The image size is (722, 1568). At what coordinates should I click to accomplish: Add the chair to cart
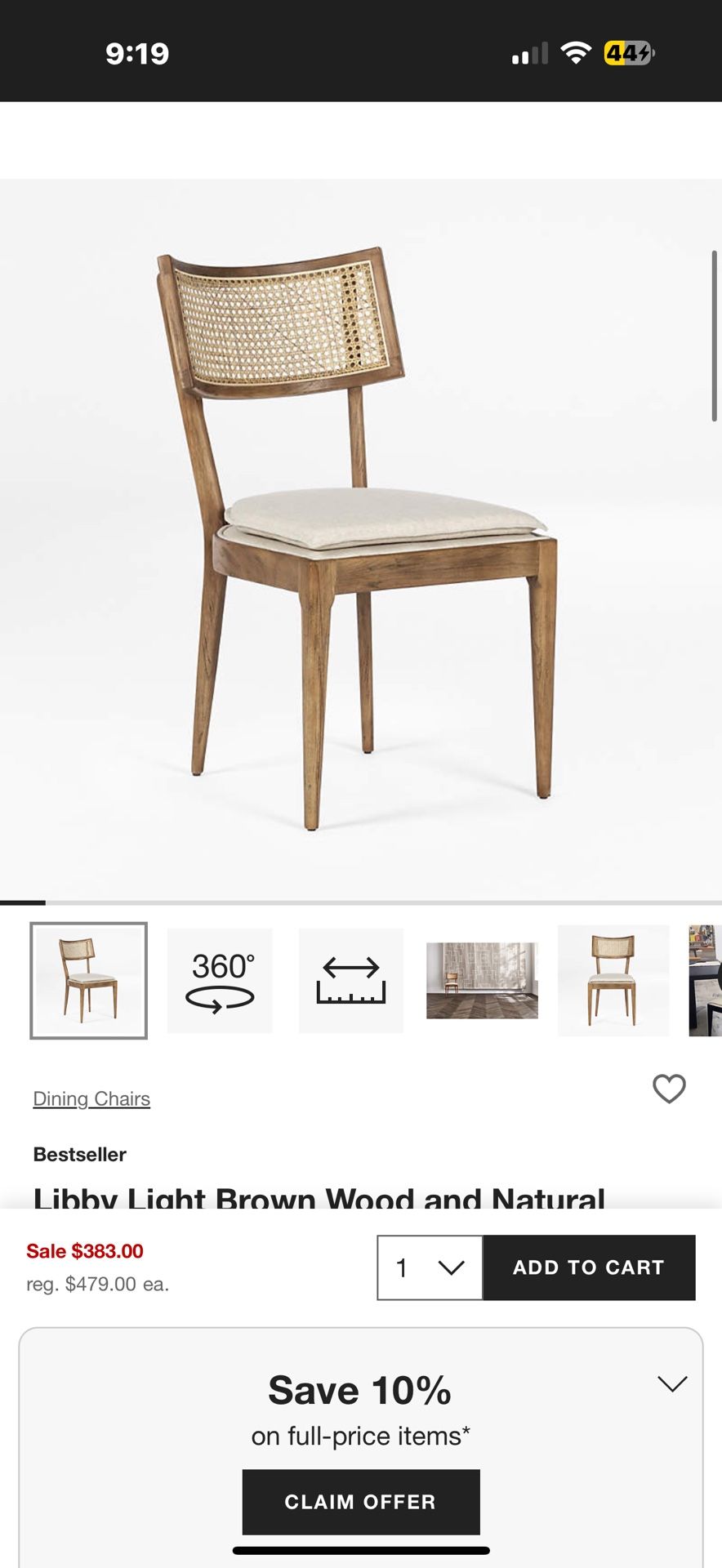pyautogui.click(x=589, y=1267)
